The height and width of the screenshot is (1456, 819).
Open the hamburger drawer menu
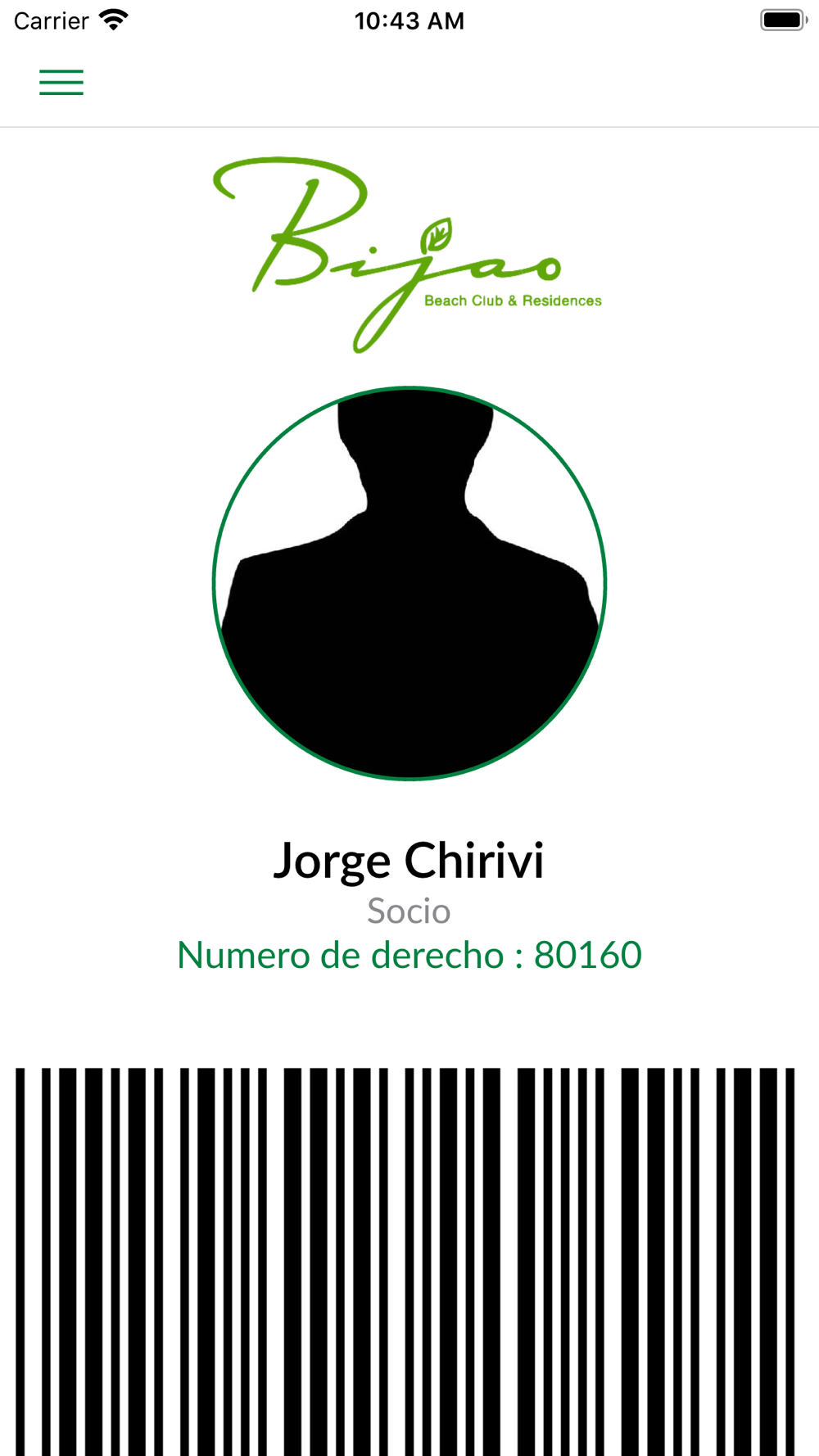[61, 83]
